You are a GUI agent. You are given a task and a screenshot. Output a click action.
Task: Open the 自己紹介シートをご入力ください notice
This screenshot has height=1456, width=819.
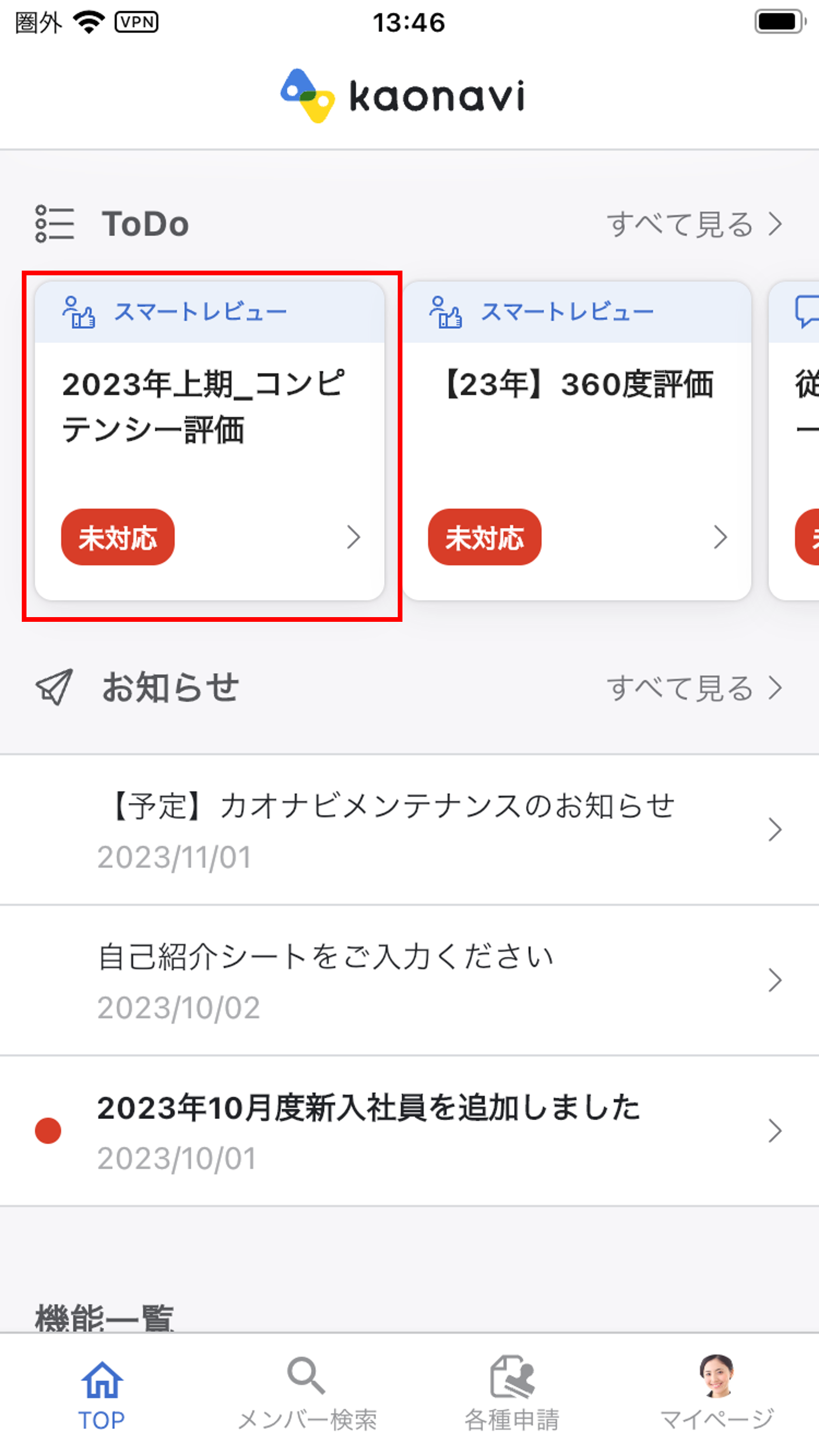point(409,981)
